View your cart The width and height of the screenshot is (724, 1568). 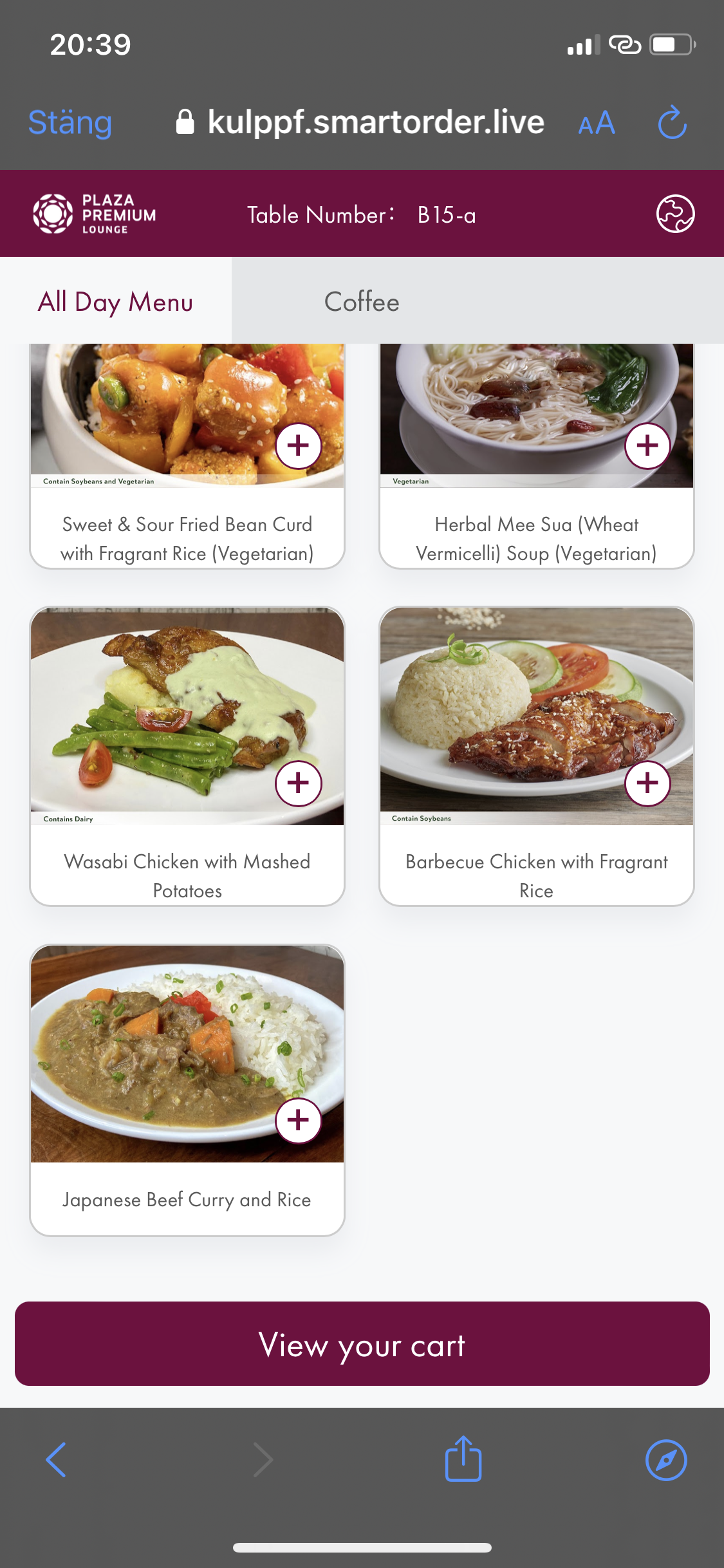click(x=362, y=1344)
